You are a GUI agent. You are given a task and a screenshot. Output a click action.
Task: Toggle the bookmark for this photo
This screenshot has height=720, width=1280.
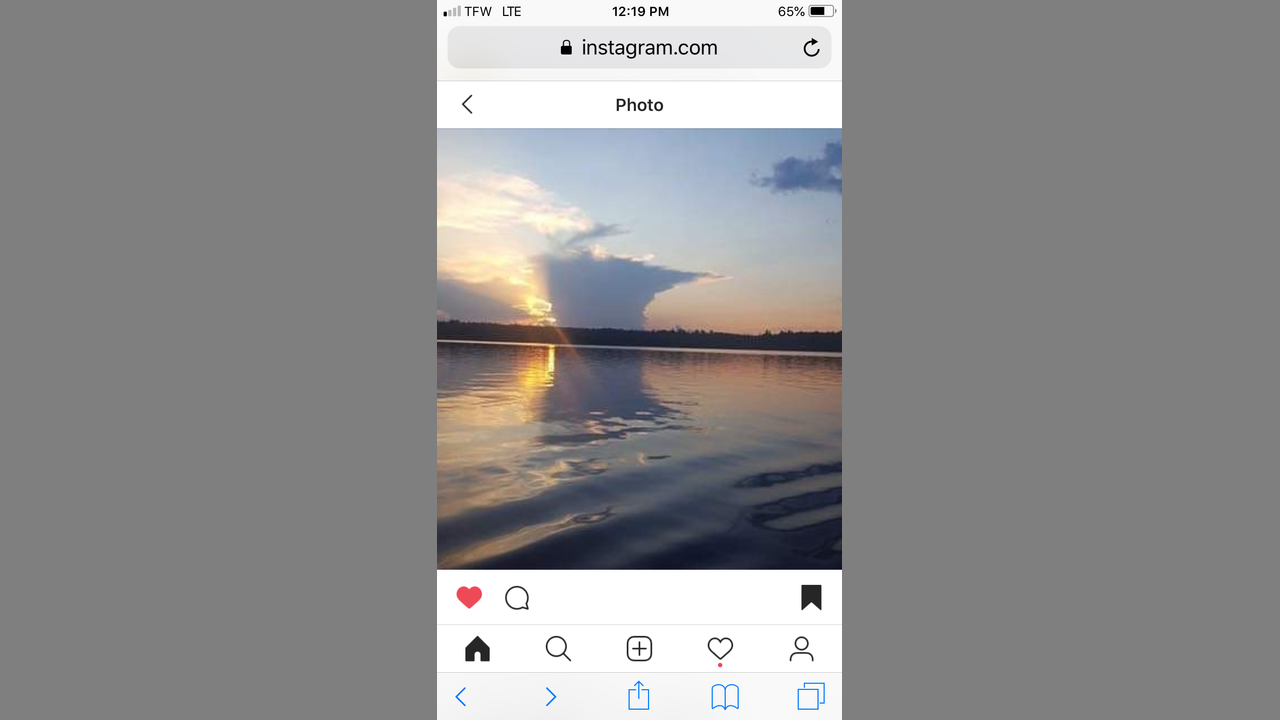click(x=811, y=598)
